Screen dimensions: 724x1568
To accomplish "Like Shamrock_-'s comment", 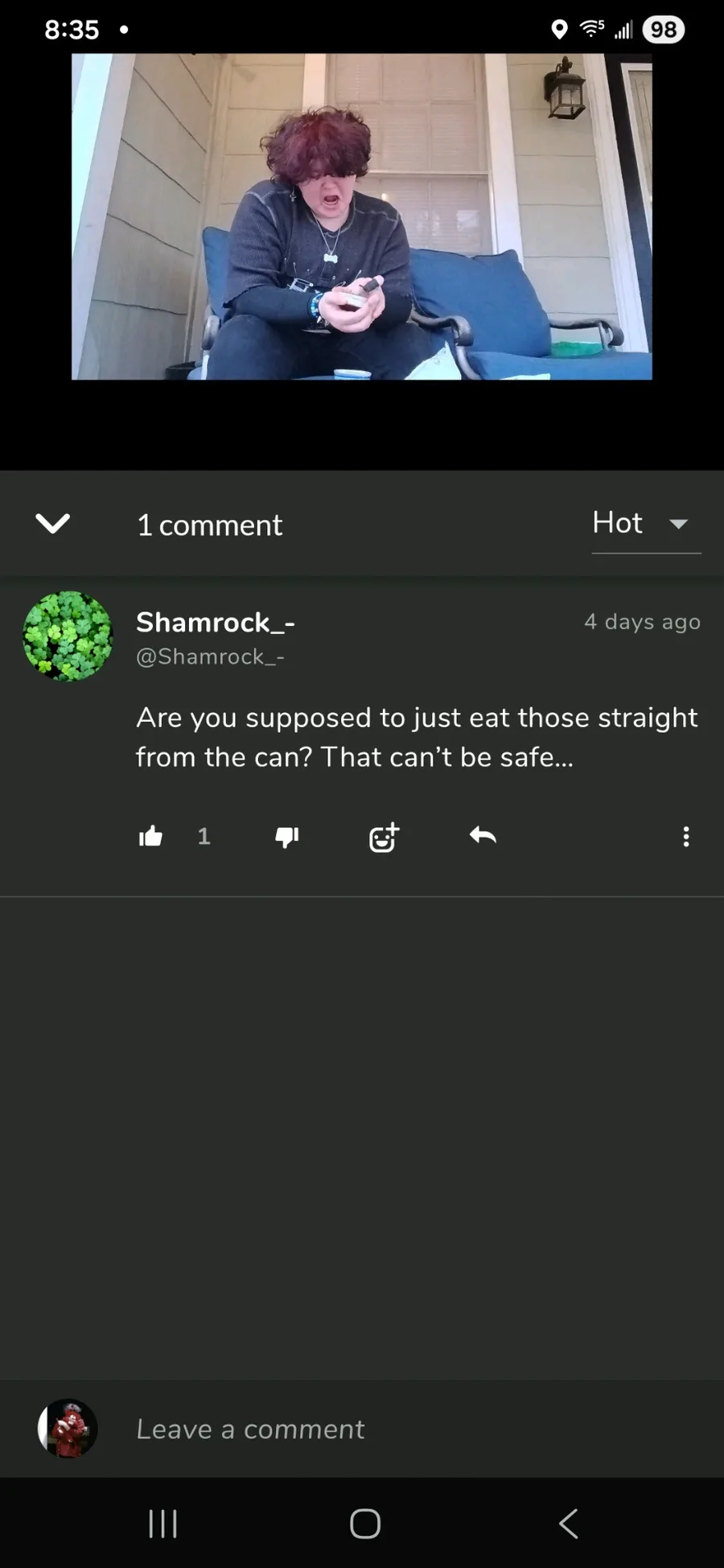I will (150, 837).
